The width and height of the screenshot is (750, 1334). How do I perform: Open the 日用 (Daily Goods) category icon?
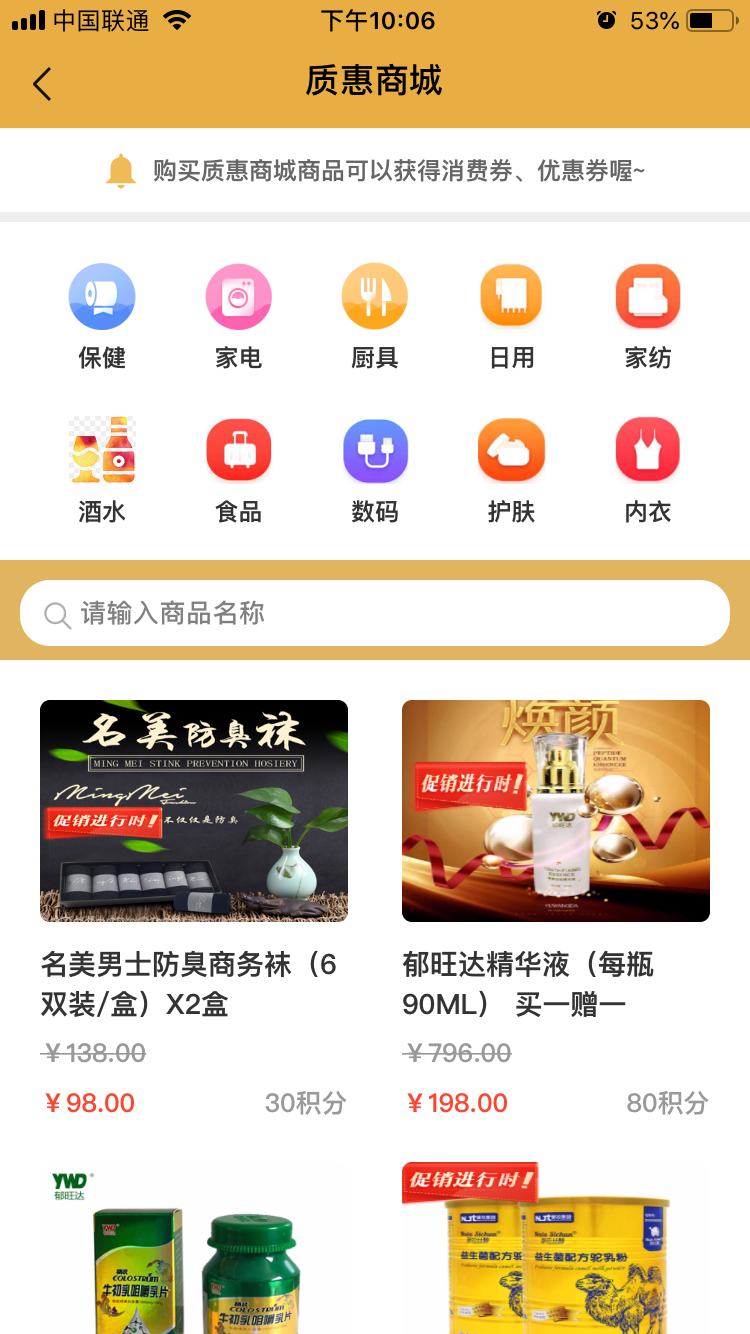click(511, 296)
